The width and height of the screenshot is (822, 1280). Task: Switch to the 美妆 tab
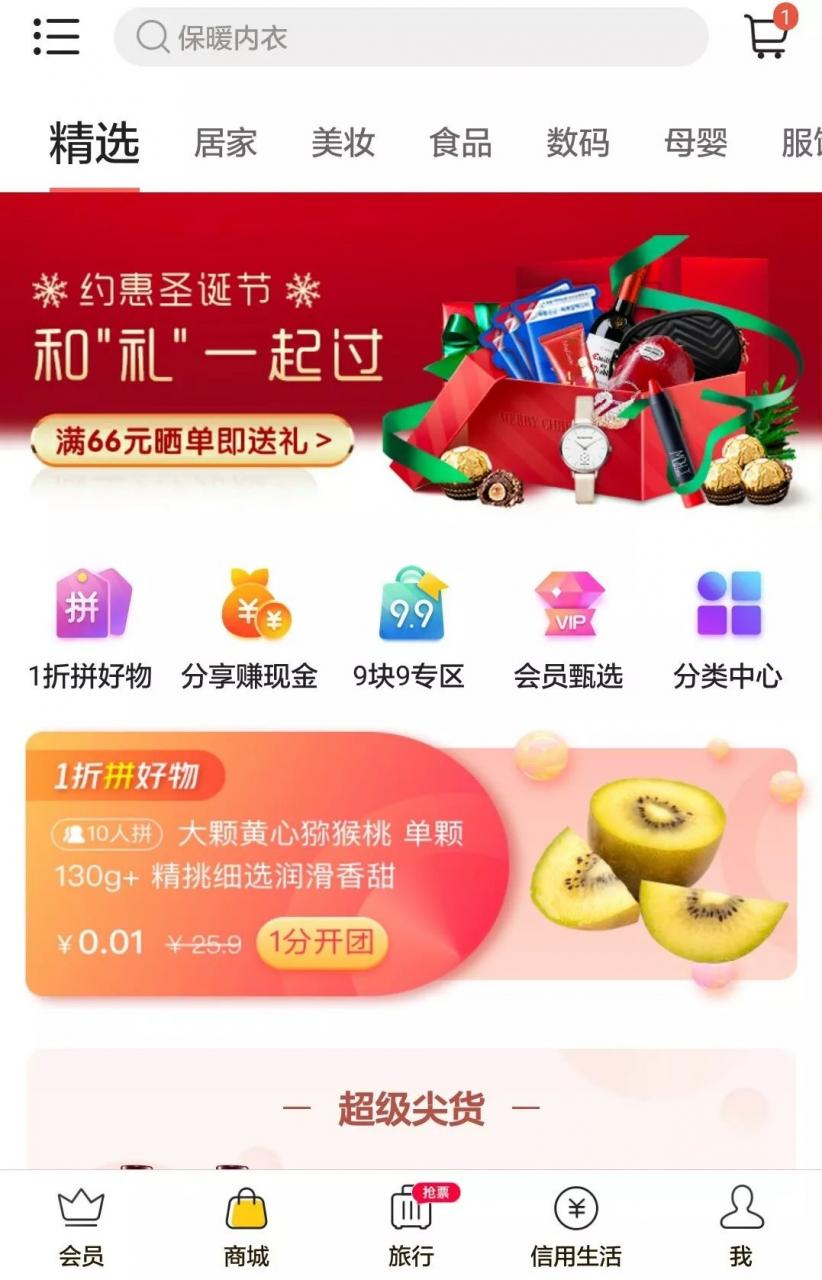pyautogui.click(x=342, y=143)
